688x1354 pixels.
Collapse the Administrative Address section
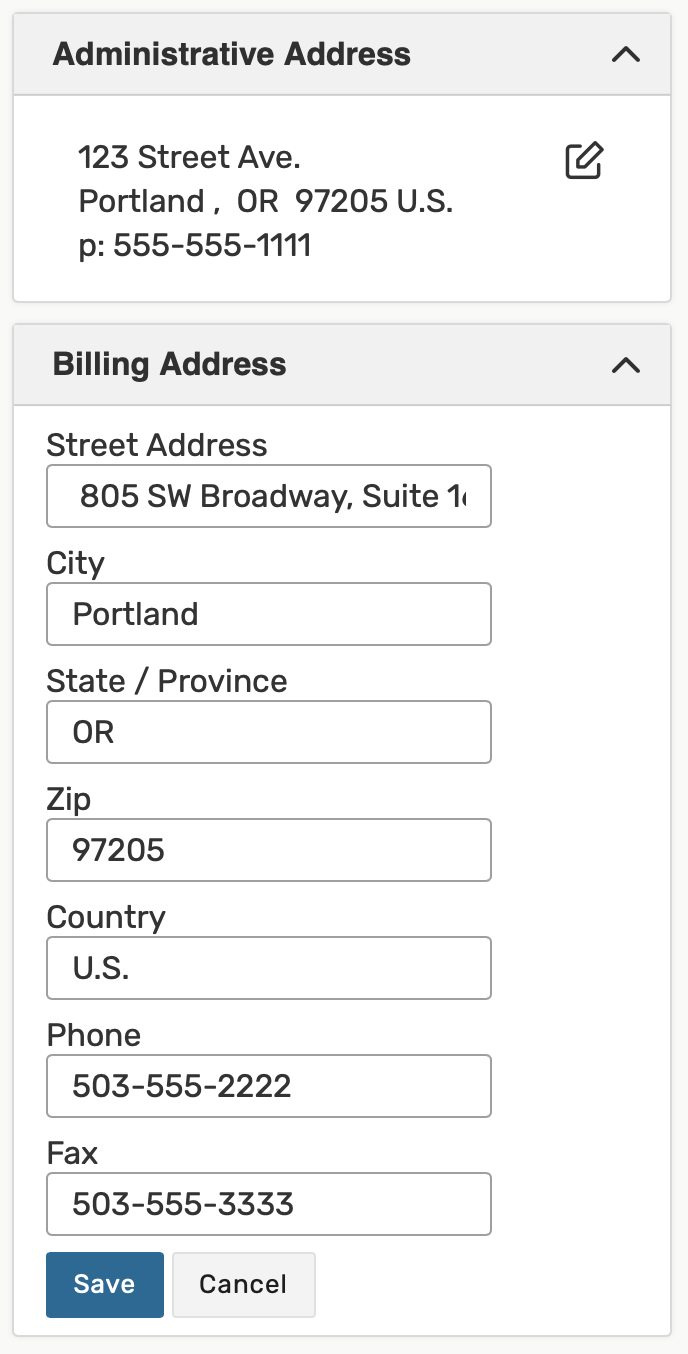tap(626, 55)
